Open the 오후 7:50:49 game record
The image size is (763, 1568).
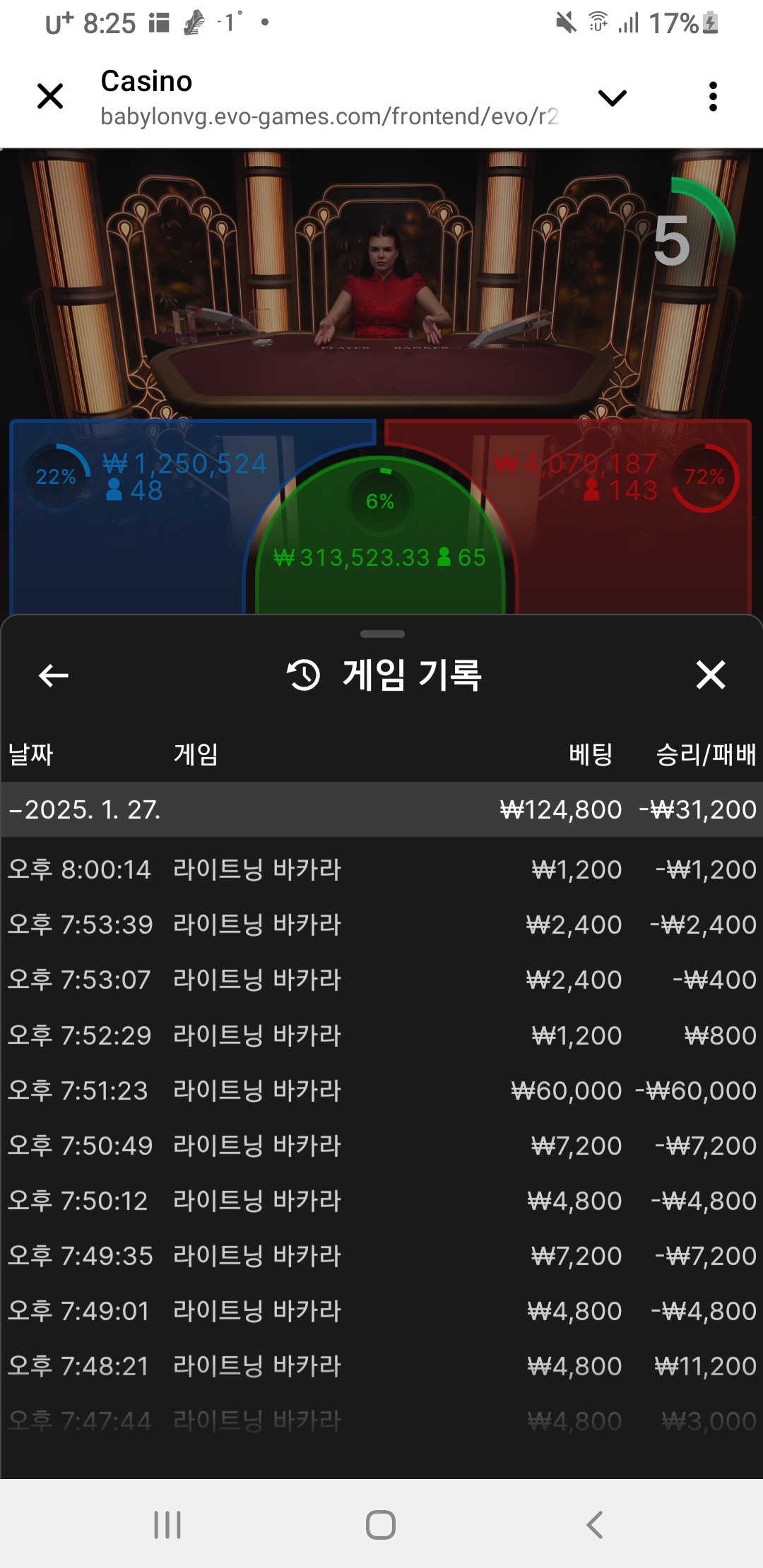(x=381, y=1146)
